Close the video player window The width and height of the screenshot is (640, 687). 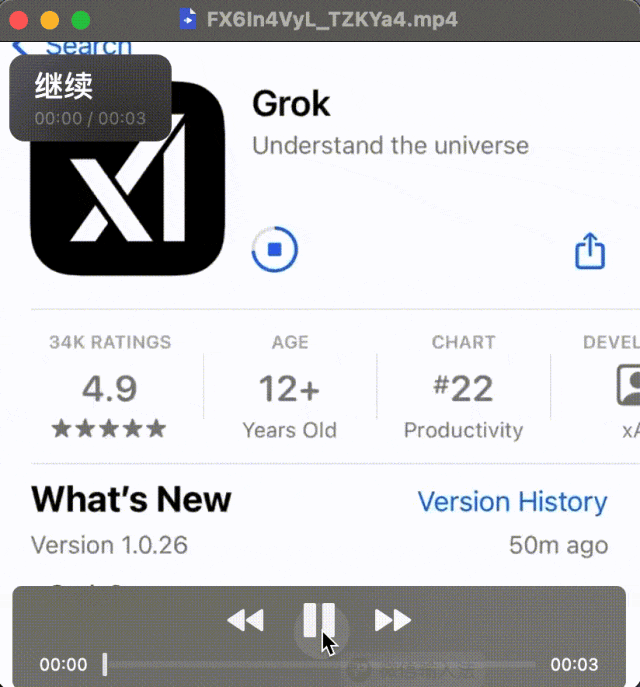point(19,19)
